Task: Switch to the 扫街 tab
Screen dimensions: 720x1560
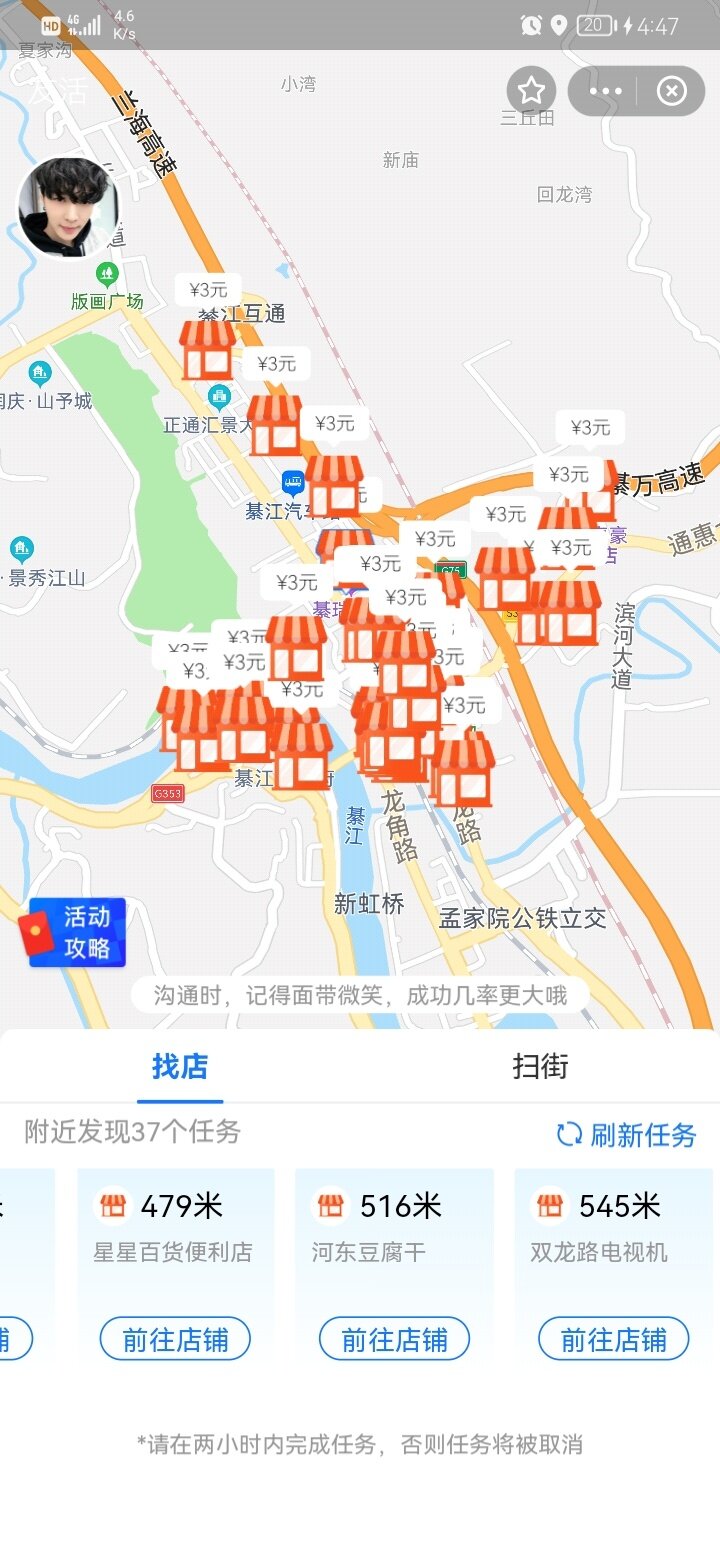Action: (x=540, y=1066)
